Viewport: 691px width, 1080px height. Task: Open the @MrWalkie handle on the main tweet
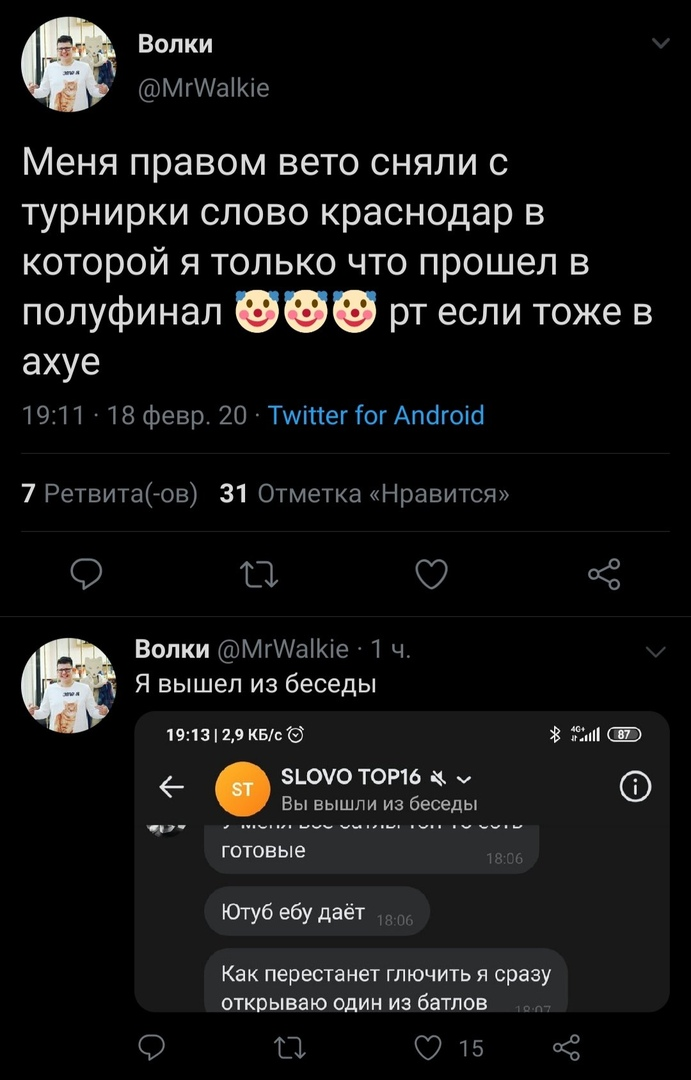pos(203,88)
